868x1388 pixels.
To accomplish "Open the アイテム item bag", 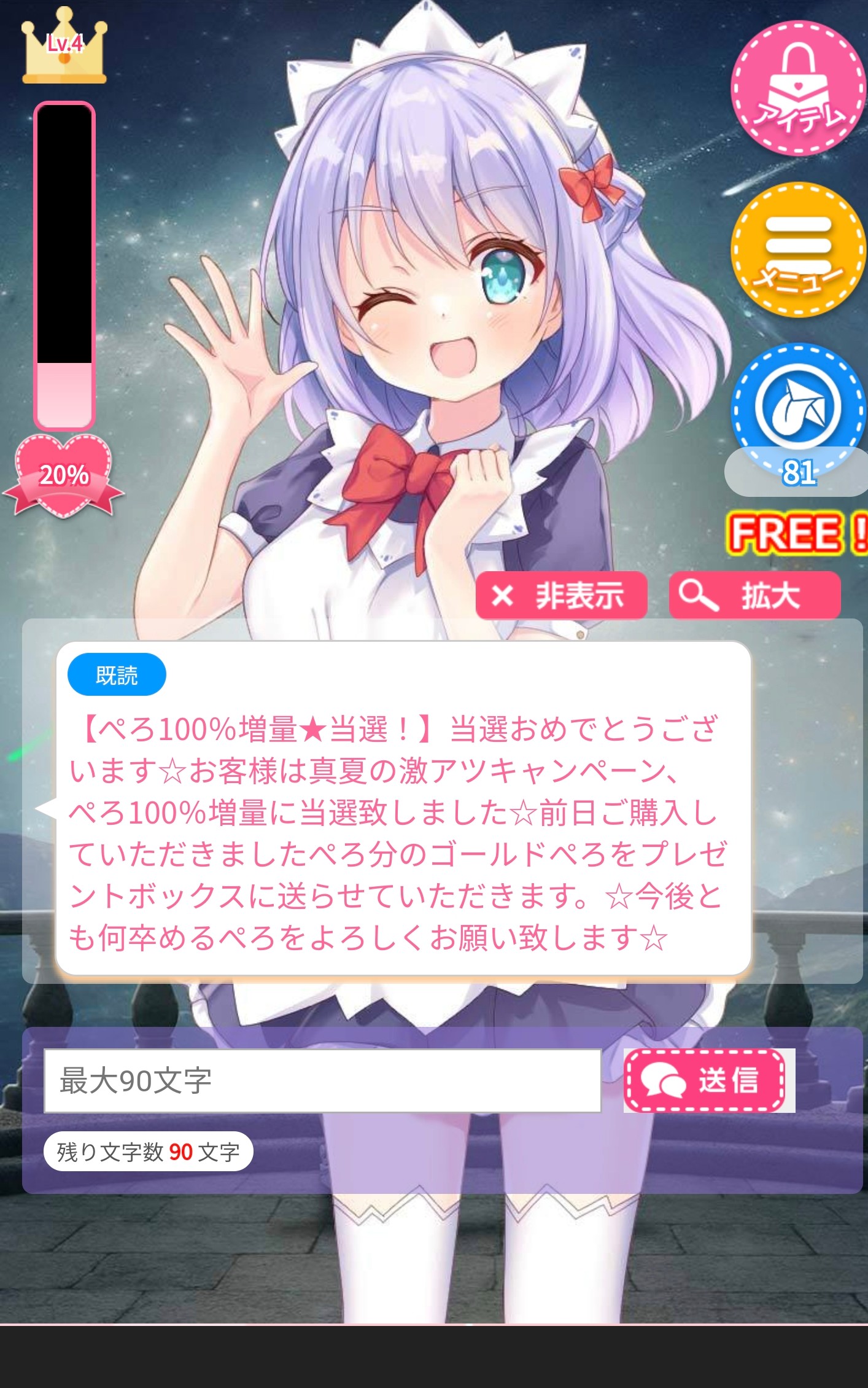I will tap(798, 89).
